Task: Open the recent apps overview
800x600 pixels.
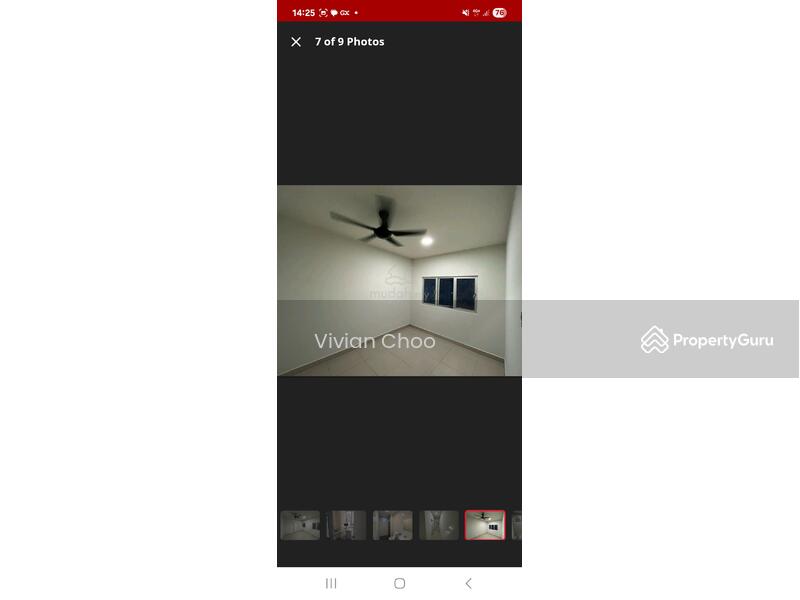Action: (x=331, y=583)
